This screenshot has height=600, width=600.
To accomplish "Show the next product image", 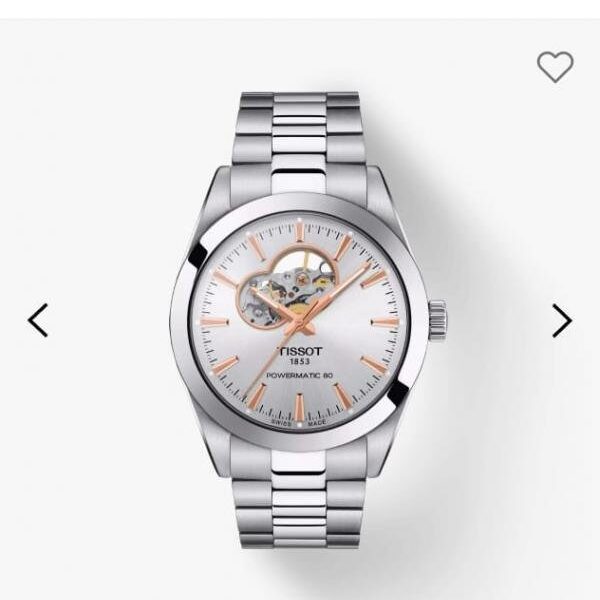I will (562, 321).
